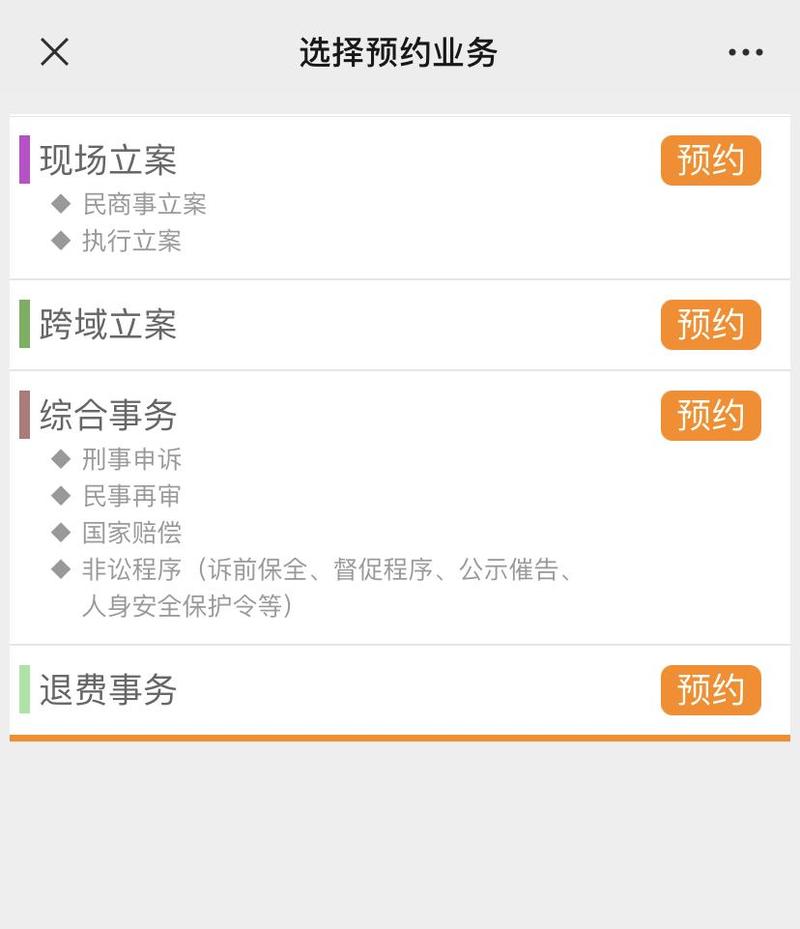Image resolution: width=800 pixels, height=929 pixels.
Task: Open the three-dot overflow menu
Action: click(745, 52)
